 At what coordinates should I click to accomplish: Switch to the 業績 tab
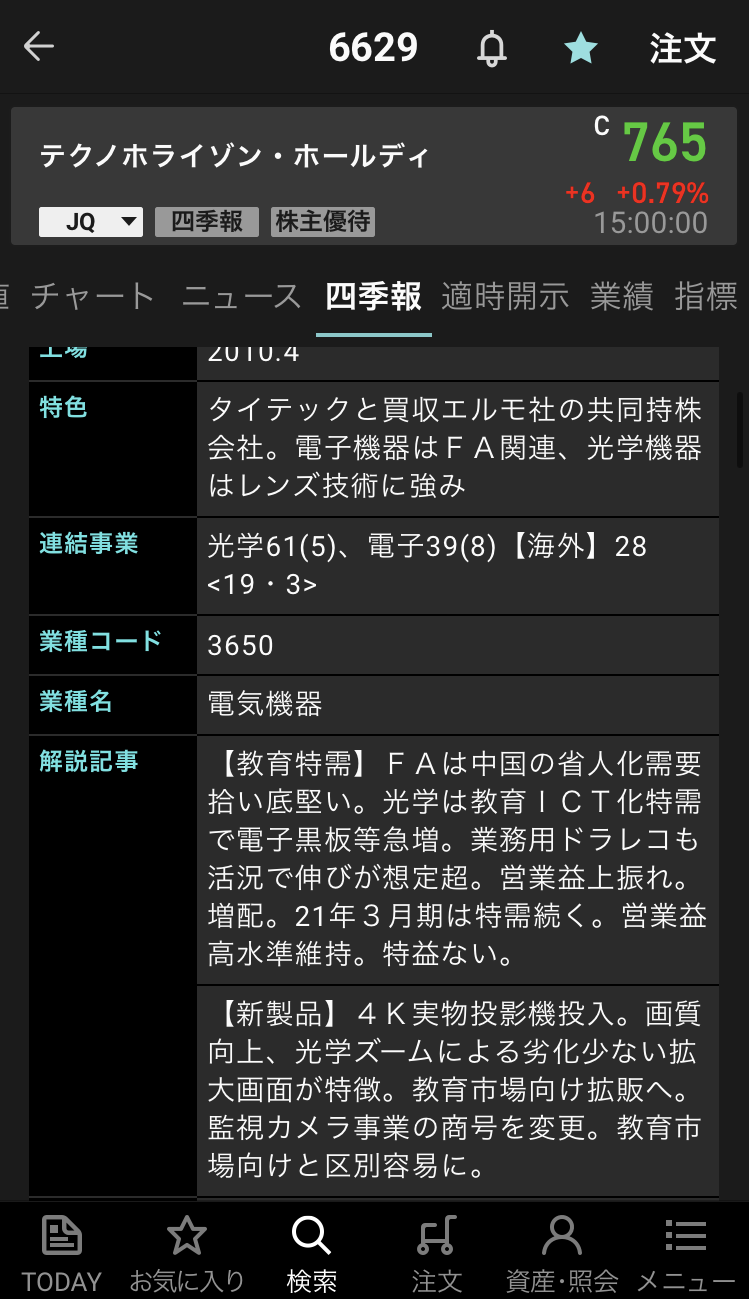621,297
